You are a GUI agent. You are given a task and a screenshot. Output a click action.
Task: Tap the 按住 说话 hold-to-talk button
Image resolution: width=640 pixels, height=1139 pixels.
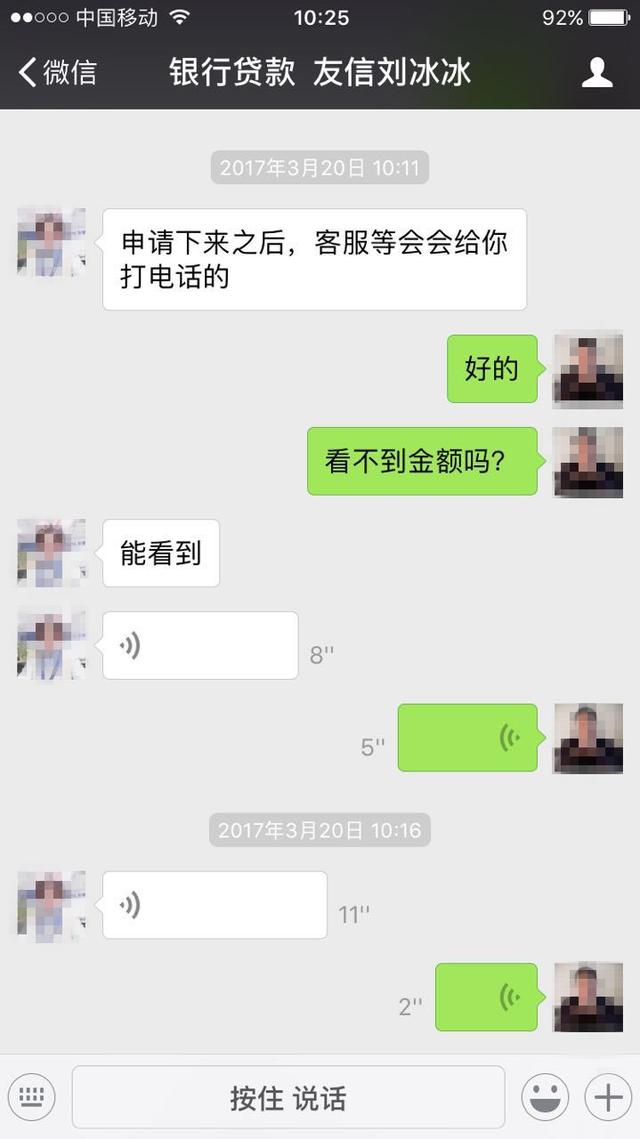(x=288, y=1098)
